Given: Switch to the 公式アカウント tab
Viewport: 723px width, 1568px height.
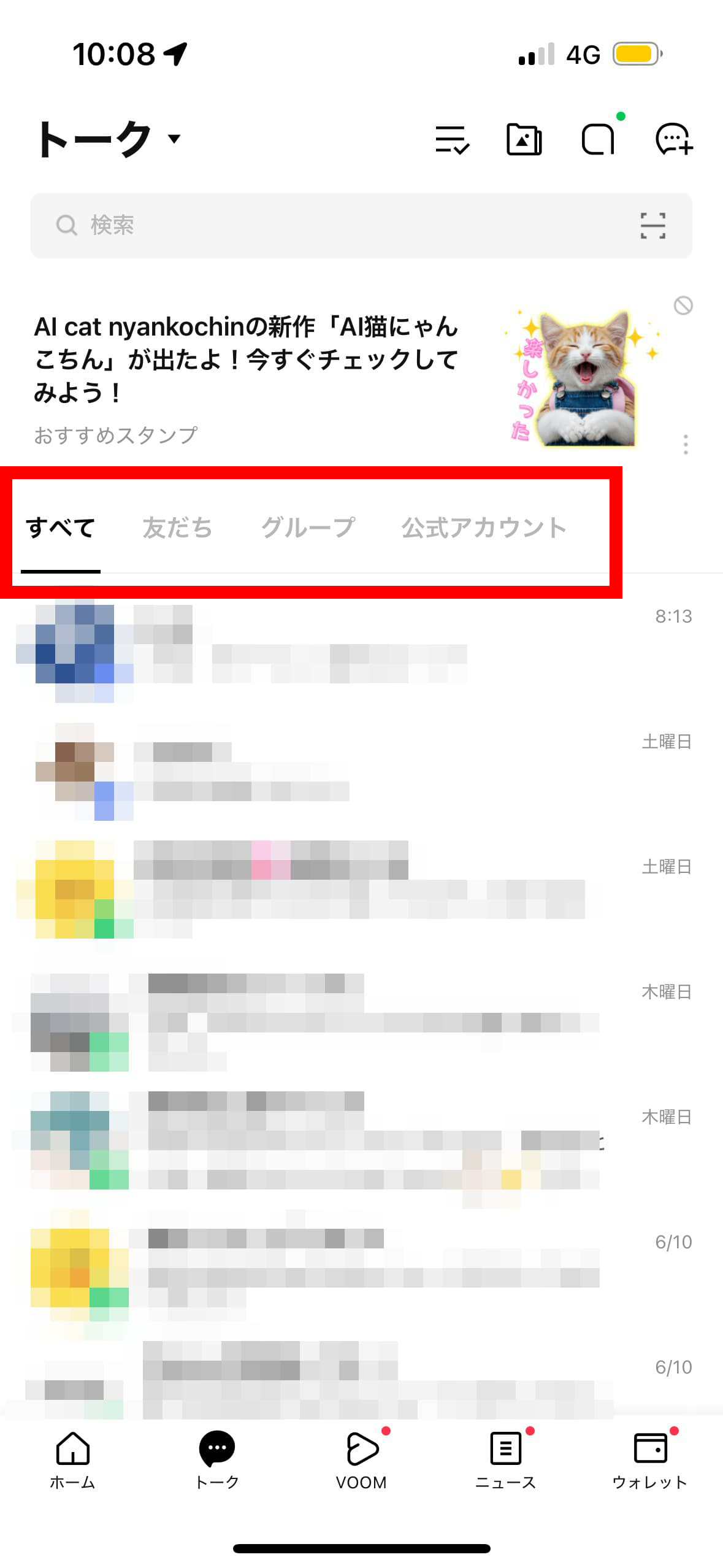Looking at the screenshot, I should pos(484,528).
